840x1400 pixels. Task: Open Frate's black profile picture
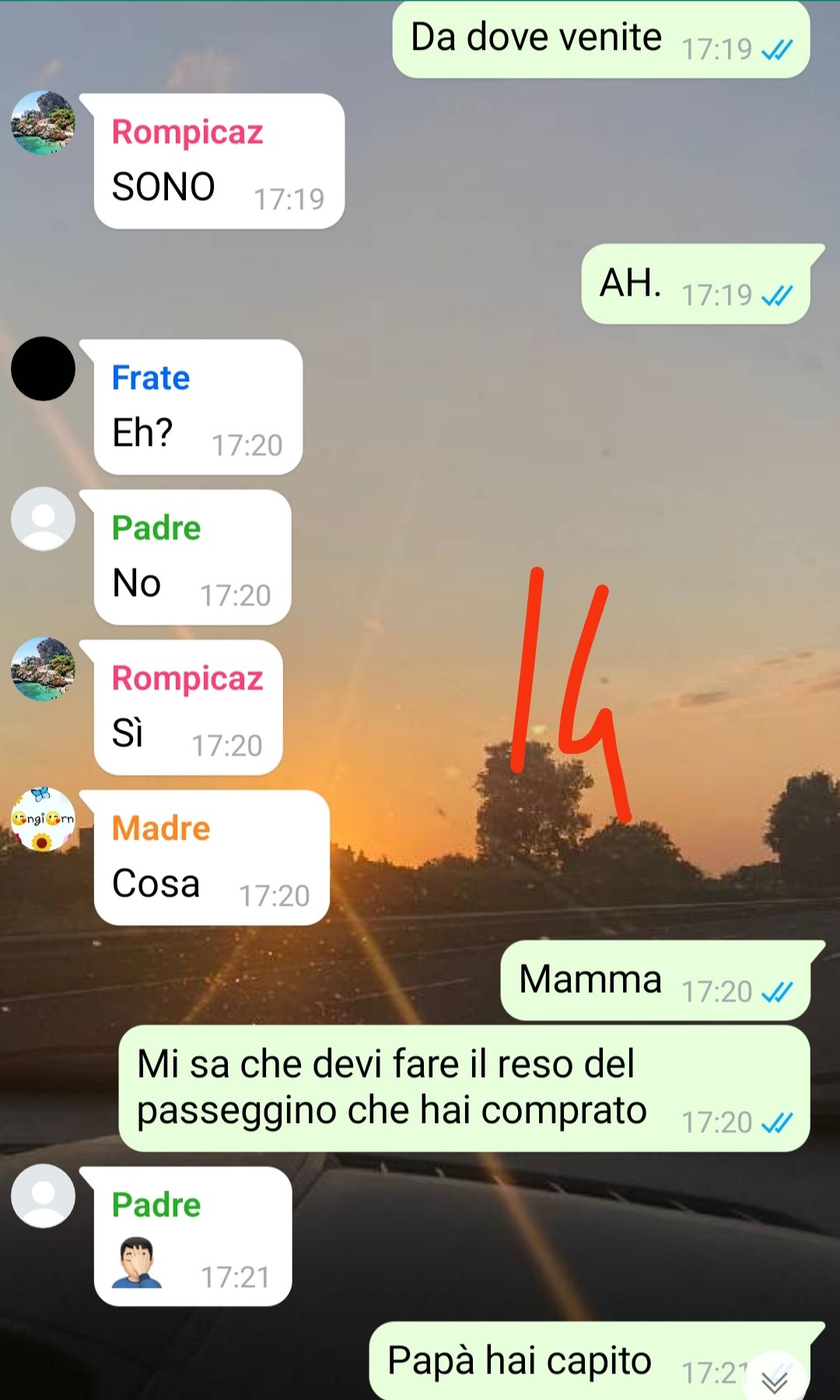(x=43, y=369)
